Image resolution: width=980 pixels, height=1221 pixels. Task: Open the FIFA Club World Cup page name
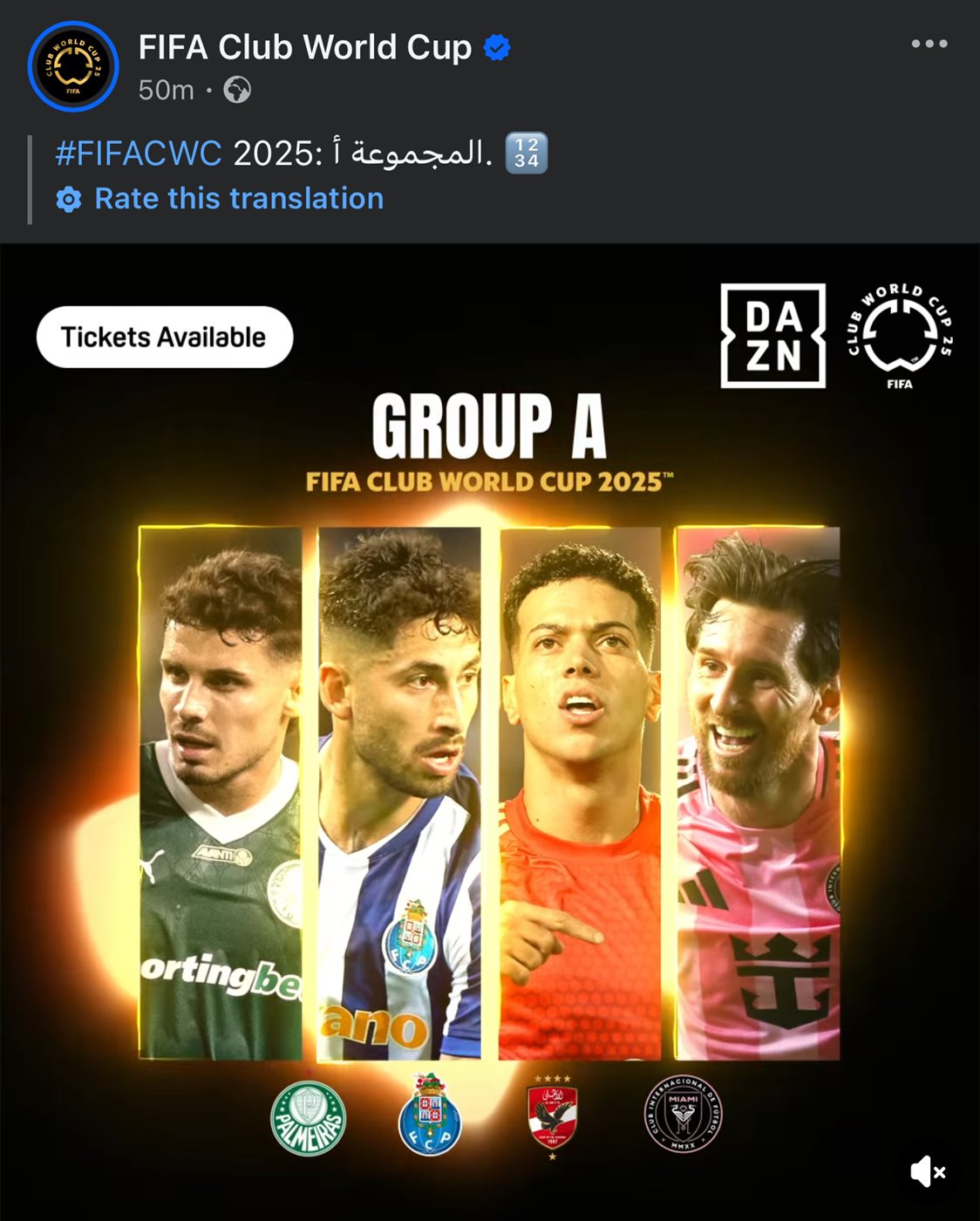point(305,47)
